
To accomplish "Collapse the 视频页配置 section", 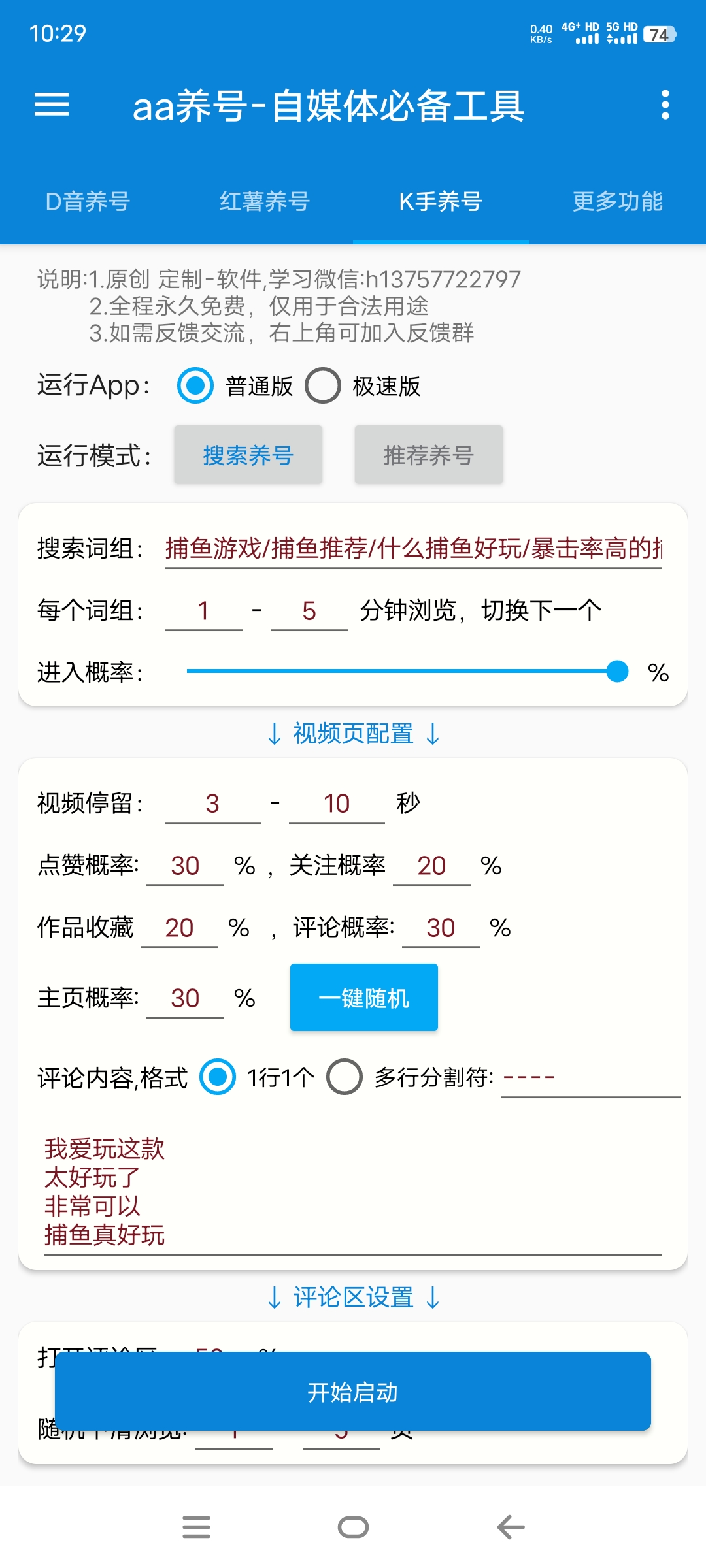I will [x=353, y=734].
